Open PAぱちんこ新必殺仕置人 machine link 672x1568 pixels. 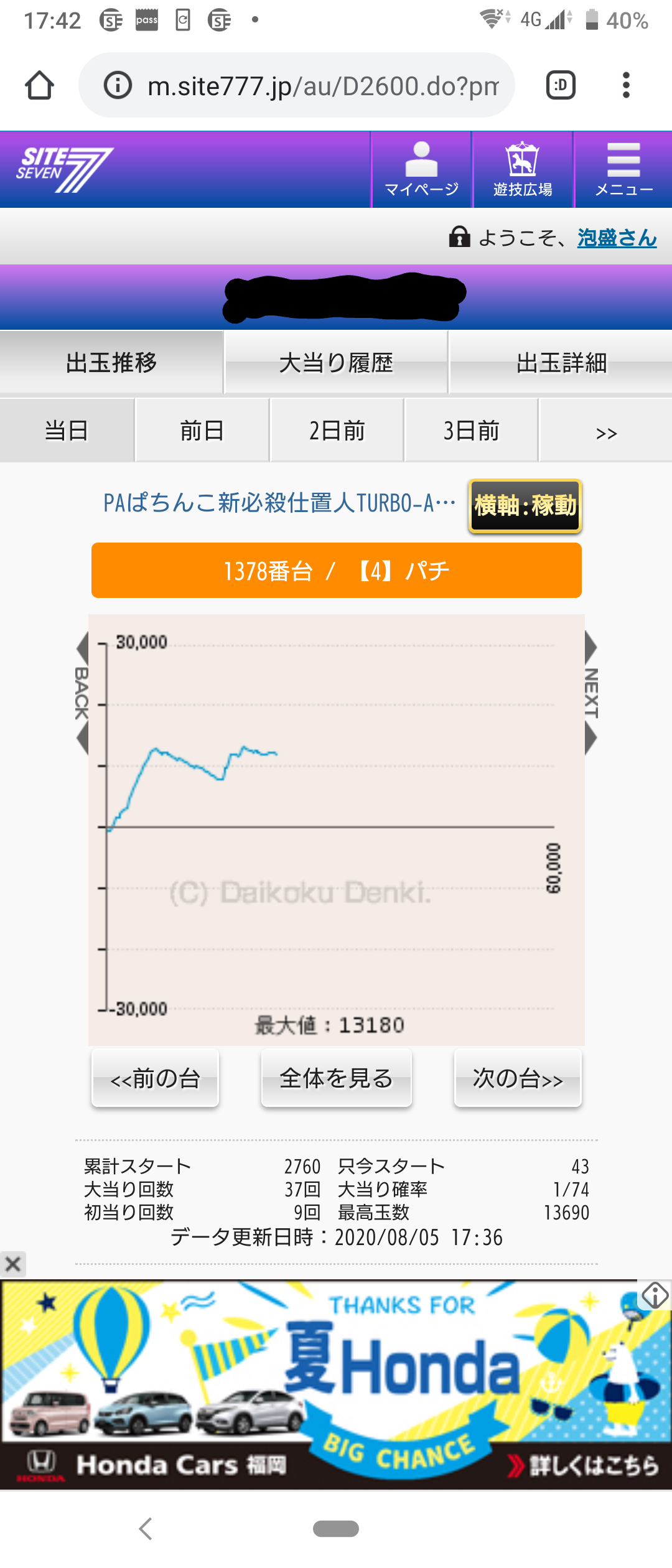tap(279, 503)
